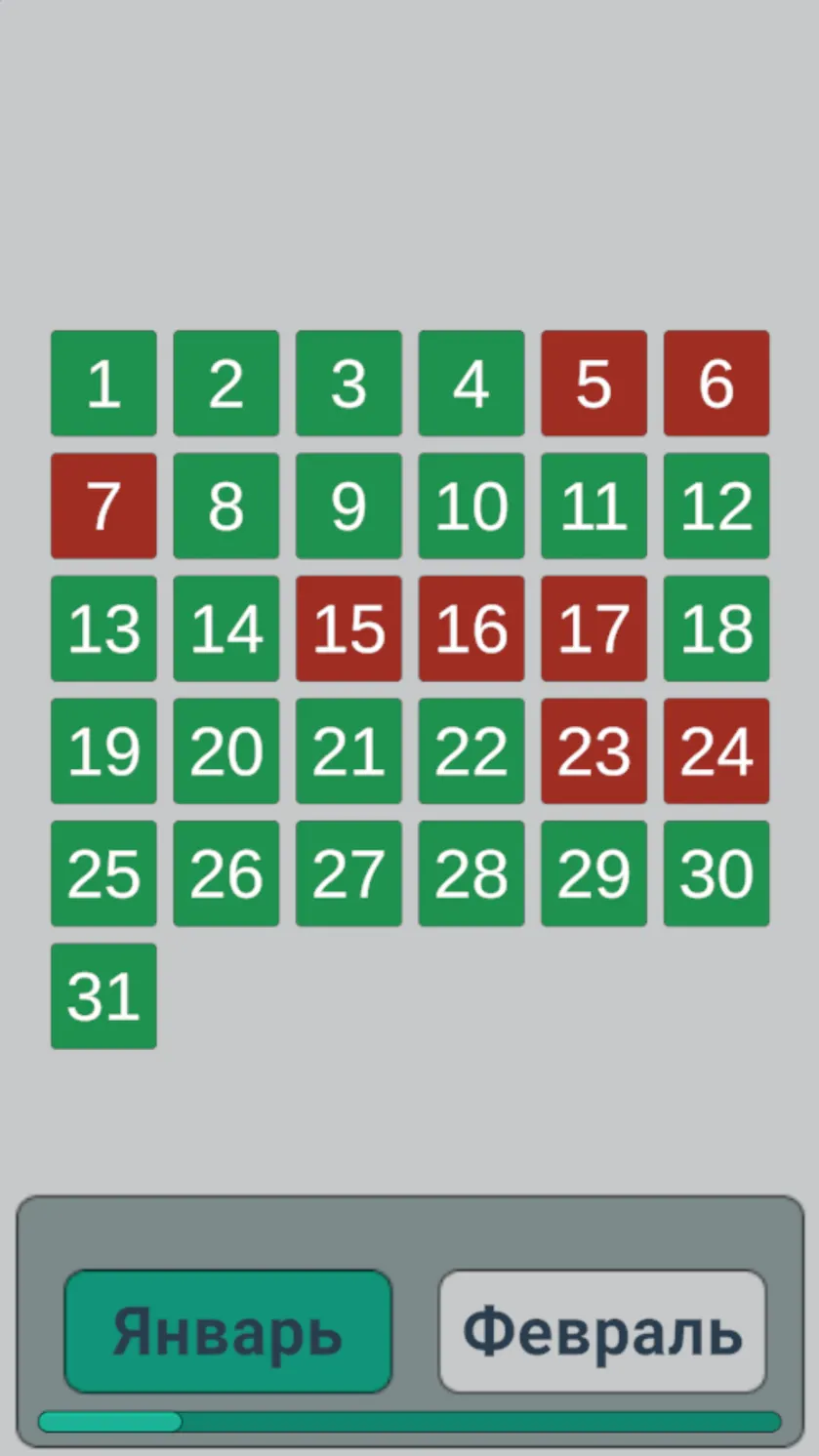Image resolution: width=819 pixels, height=1456 pixels.
Task: Tap the month list scrollbar
Action: [x=410, y=1422]
